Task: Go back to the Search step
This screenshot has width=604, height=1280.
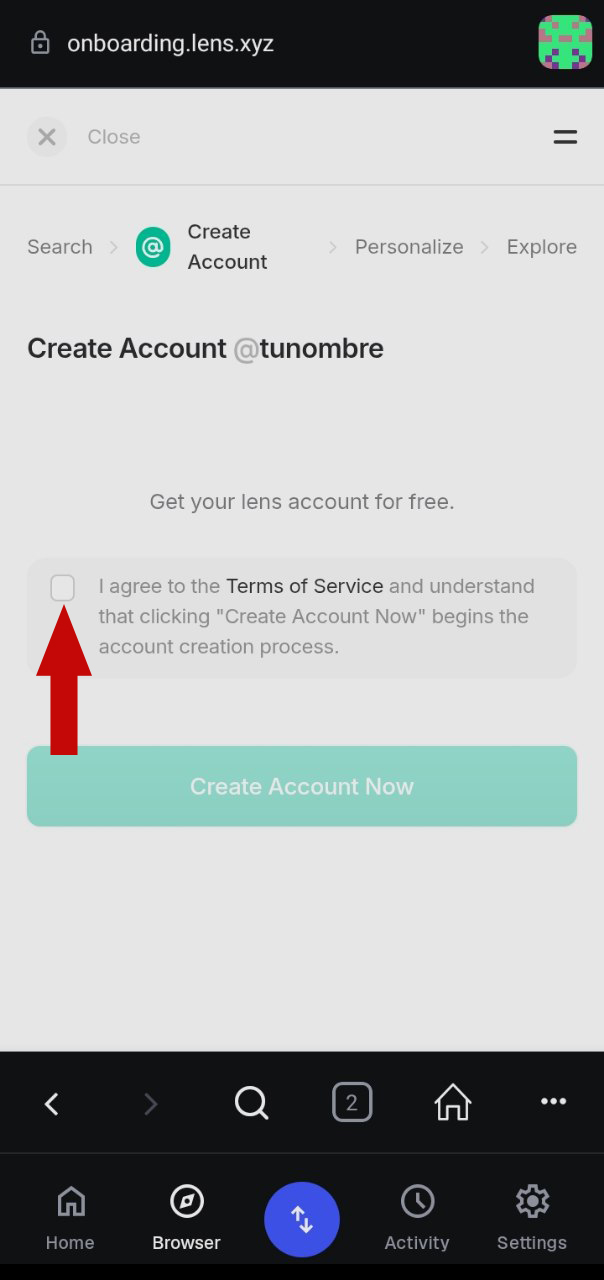Action: tap(60, 247)
